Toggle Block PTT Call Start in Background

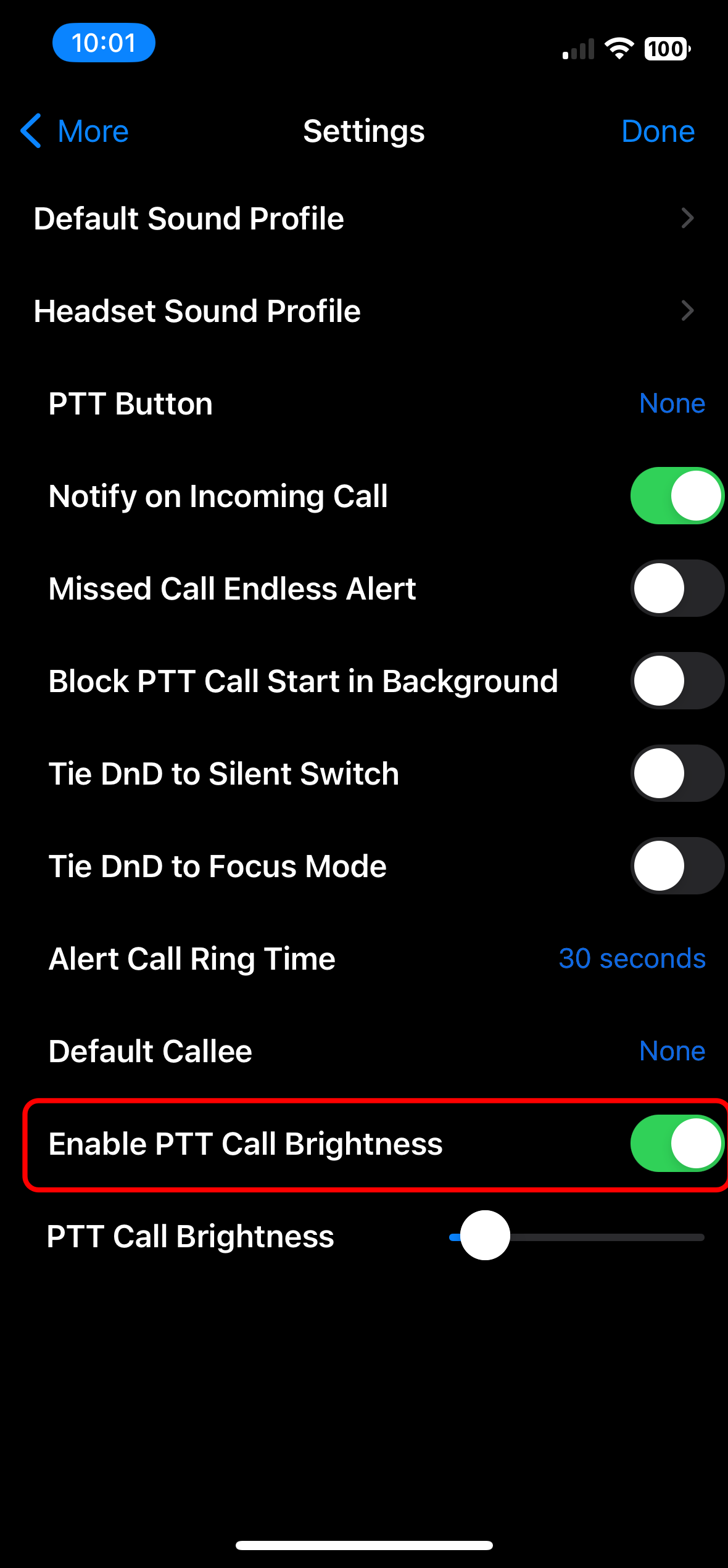(x=677, y=681)
